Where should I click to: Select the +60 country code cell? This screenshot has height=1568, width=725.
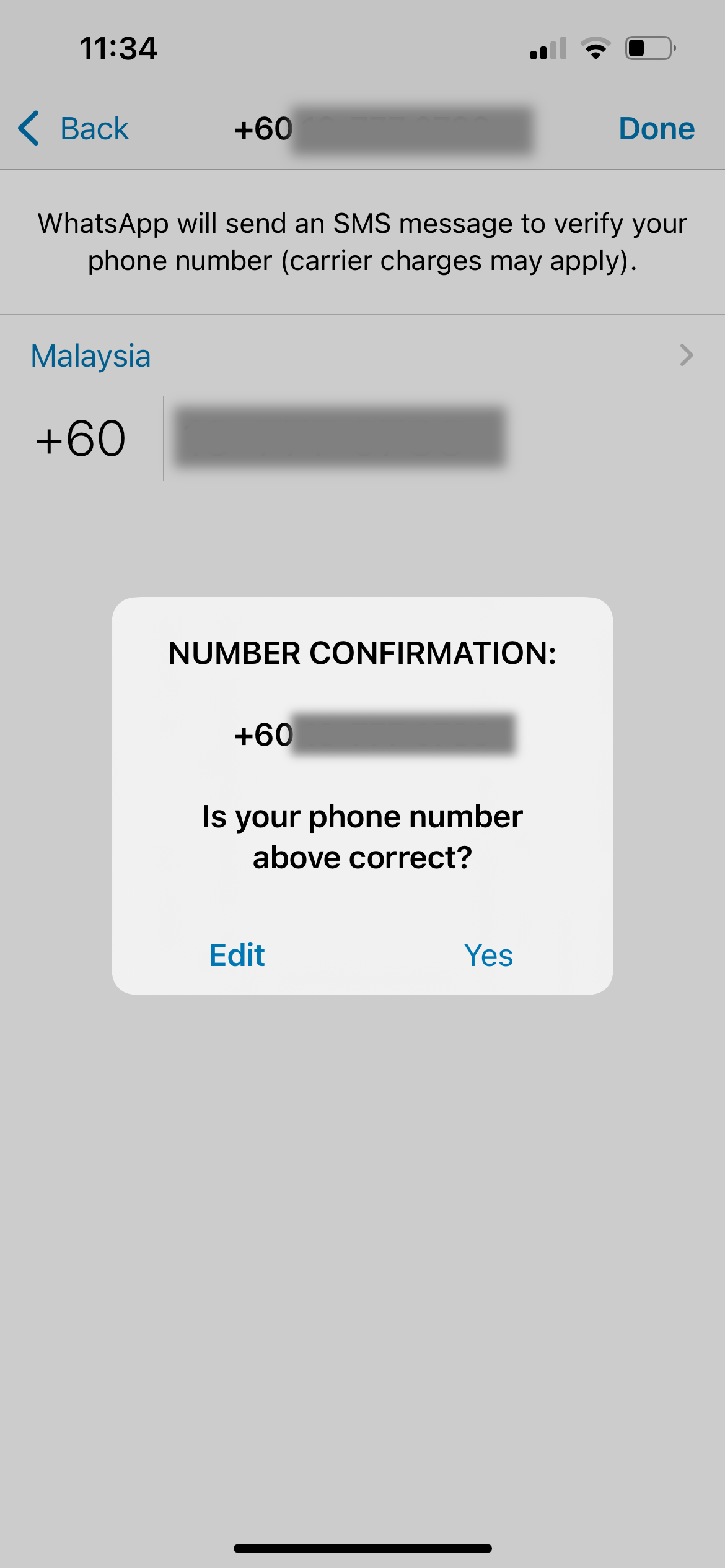(x=81, y=438)
